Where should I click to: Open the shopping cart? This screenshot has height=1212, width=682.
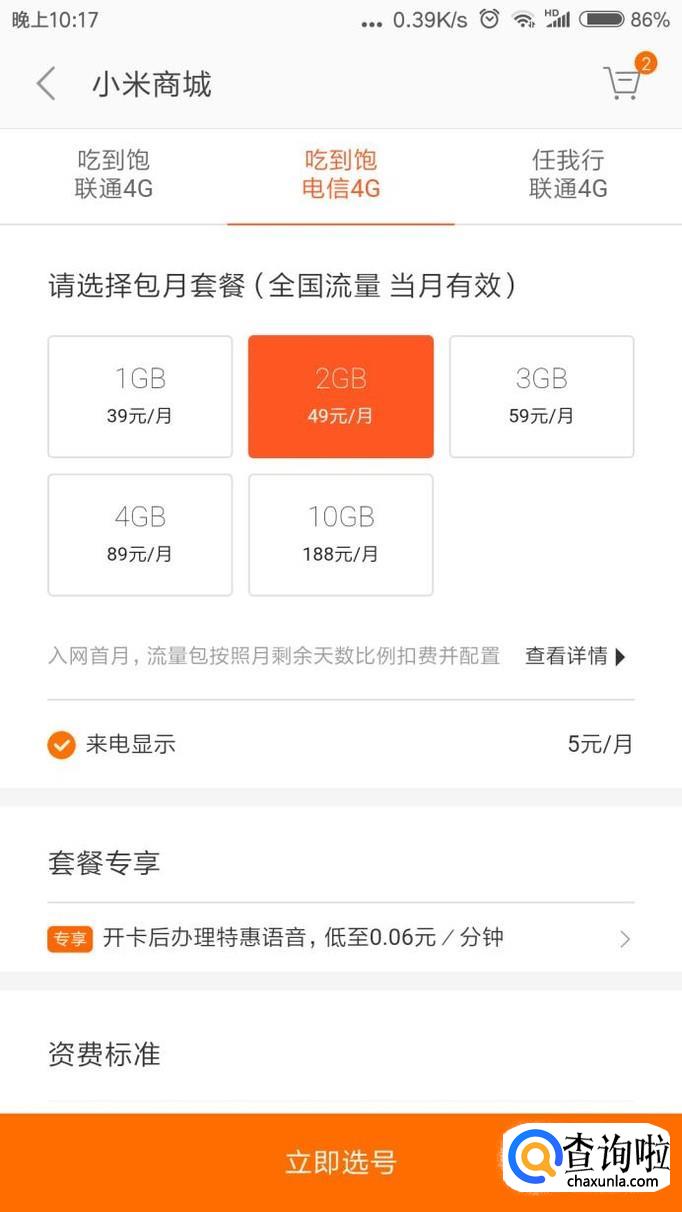tap(623, 83)
